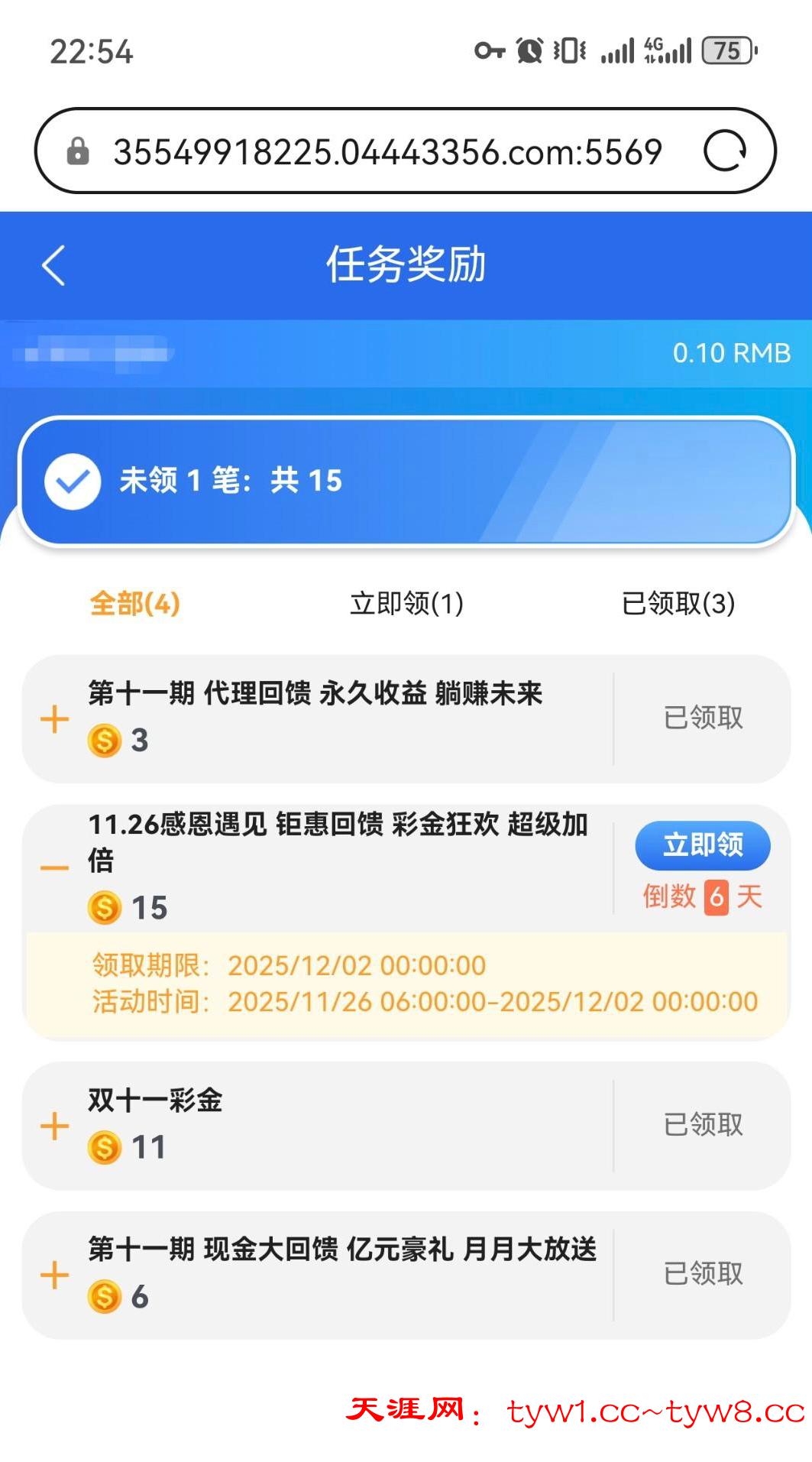Screen dimensions: 812x1462
Task: Reload the page in the browser
Action: pos(724,151)
